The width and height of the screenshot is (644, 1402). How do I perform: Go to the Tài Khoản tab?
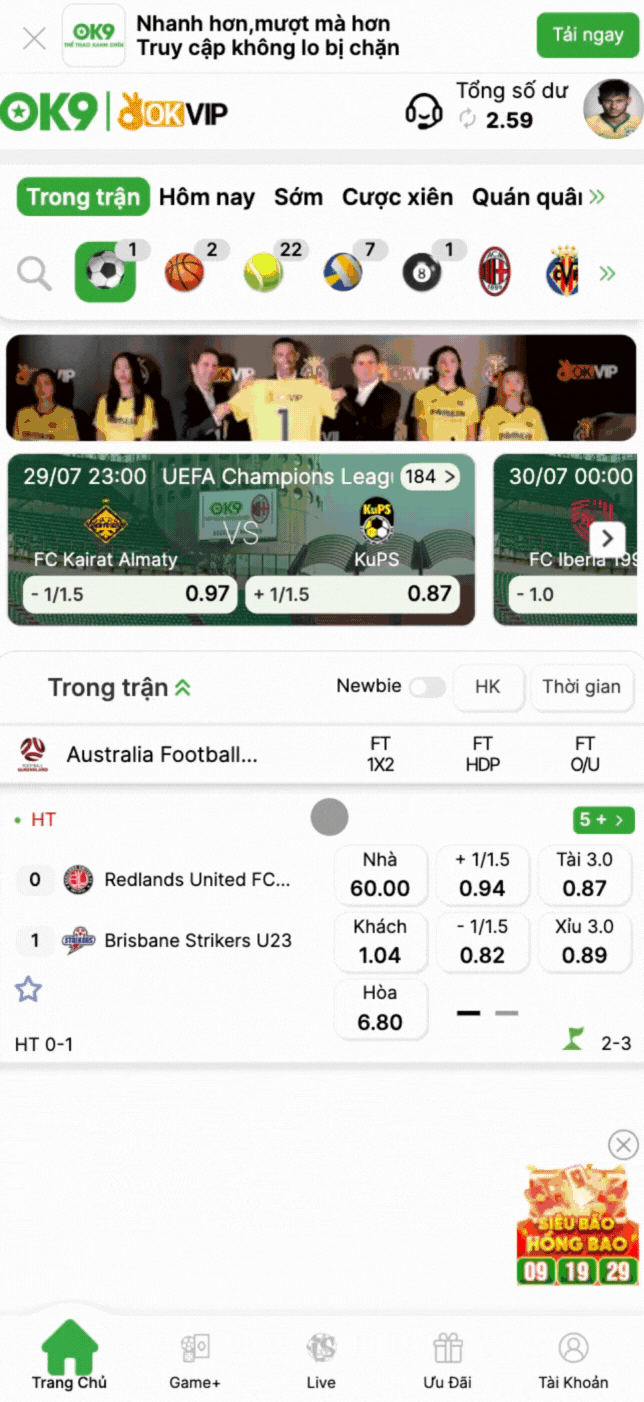pyautogui.click(x=573, y=1361)
